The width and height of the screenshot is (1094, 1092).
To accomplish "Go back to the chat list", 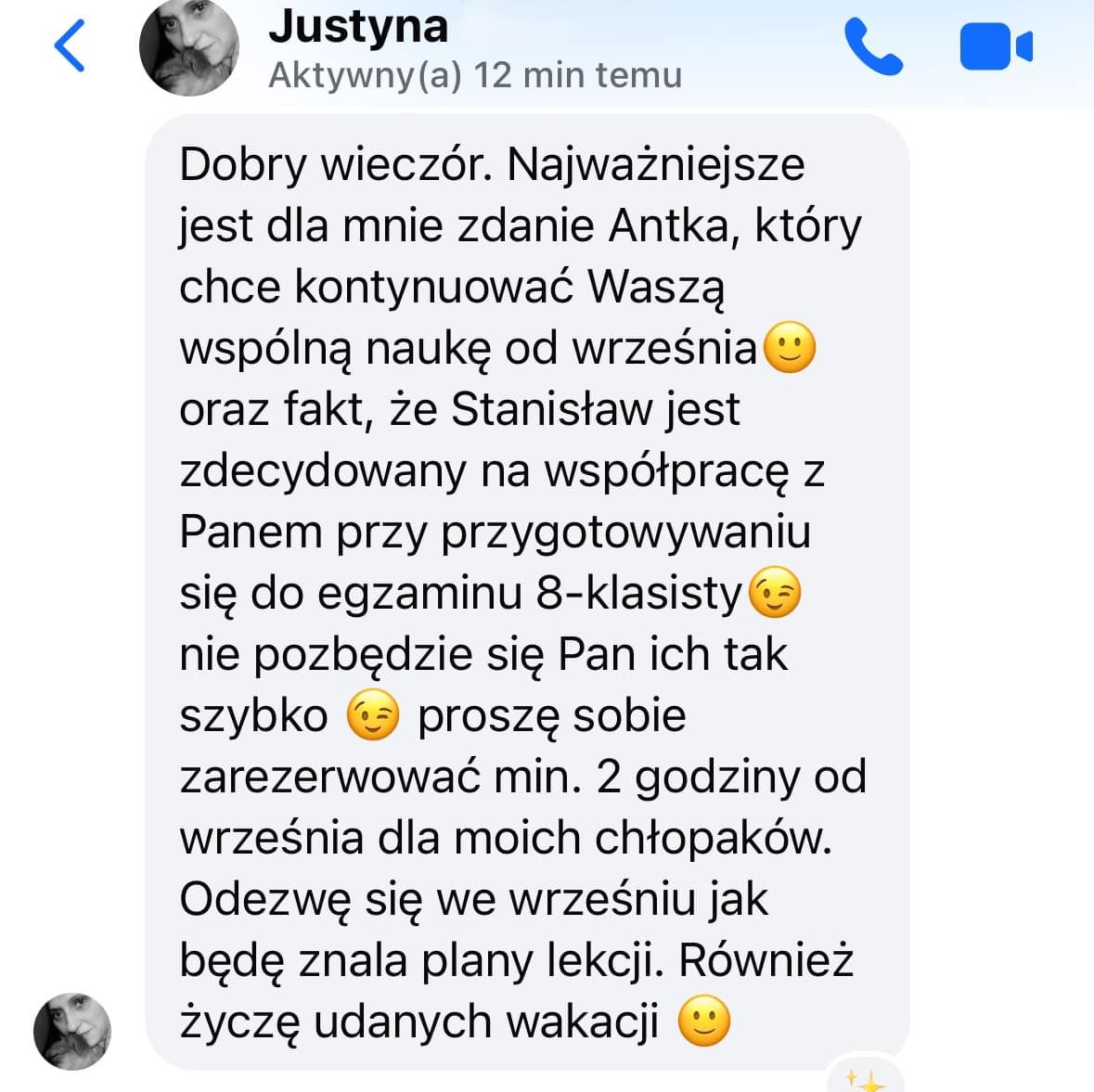I will click(71, 46).
